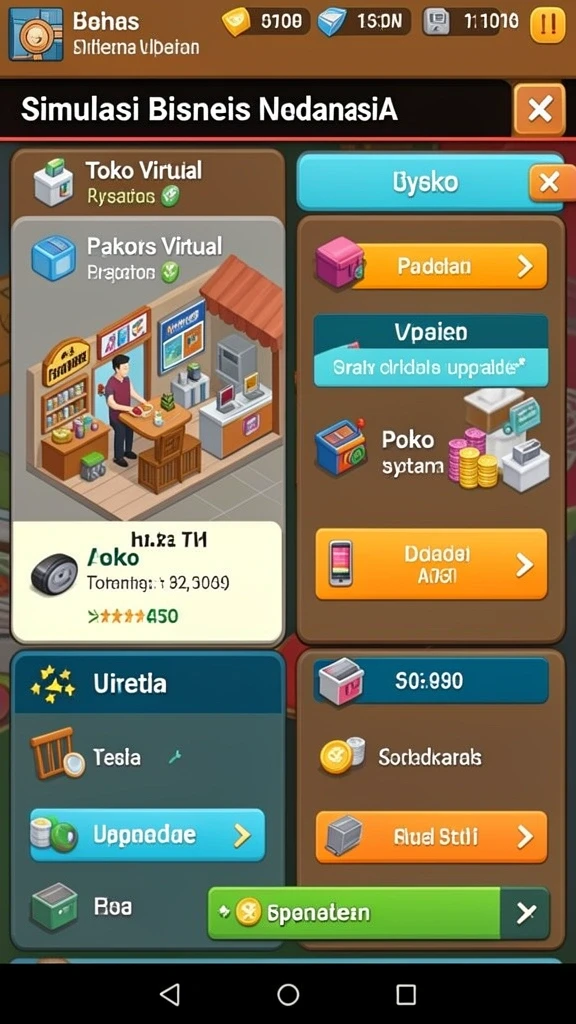Tap the green Spenatein button

click(x=354, y=913)
